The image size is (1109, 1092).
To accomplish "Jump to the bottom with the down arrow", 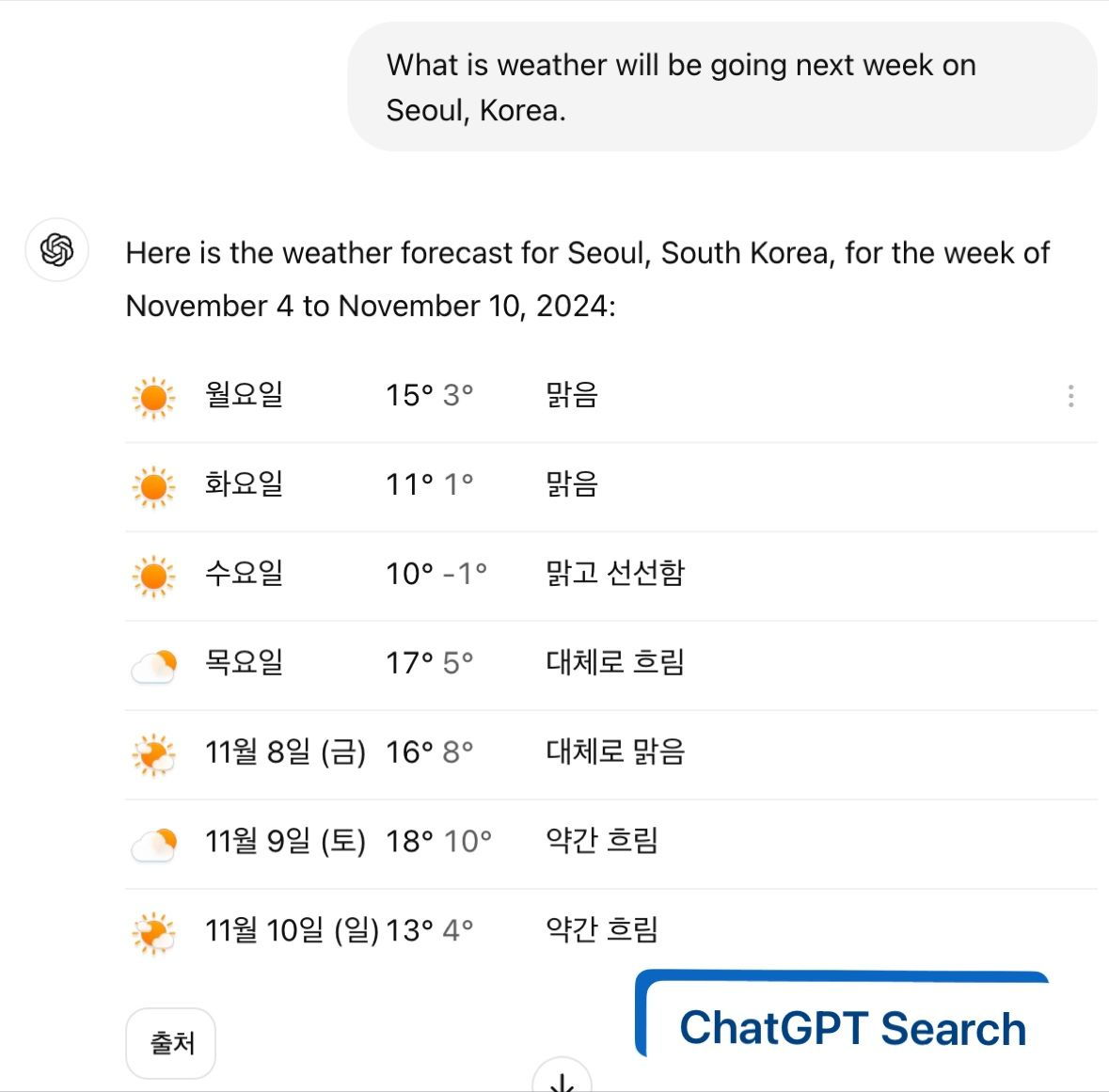I will [562, 1081].
